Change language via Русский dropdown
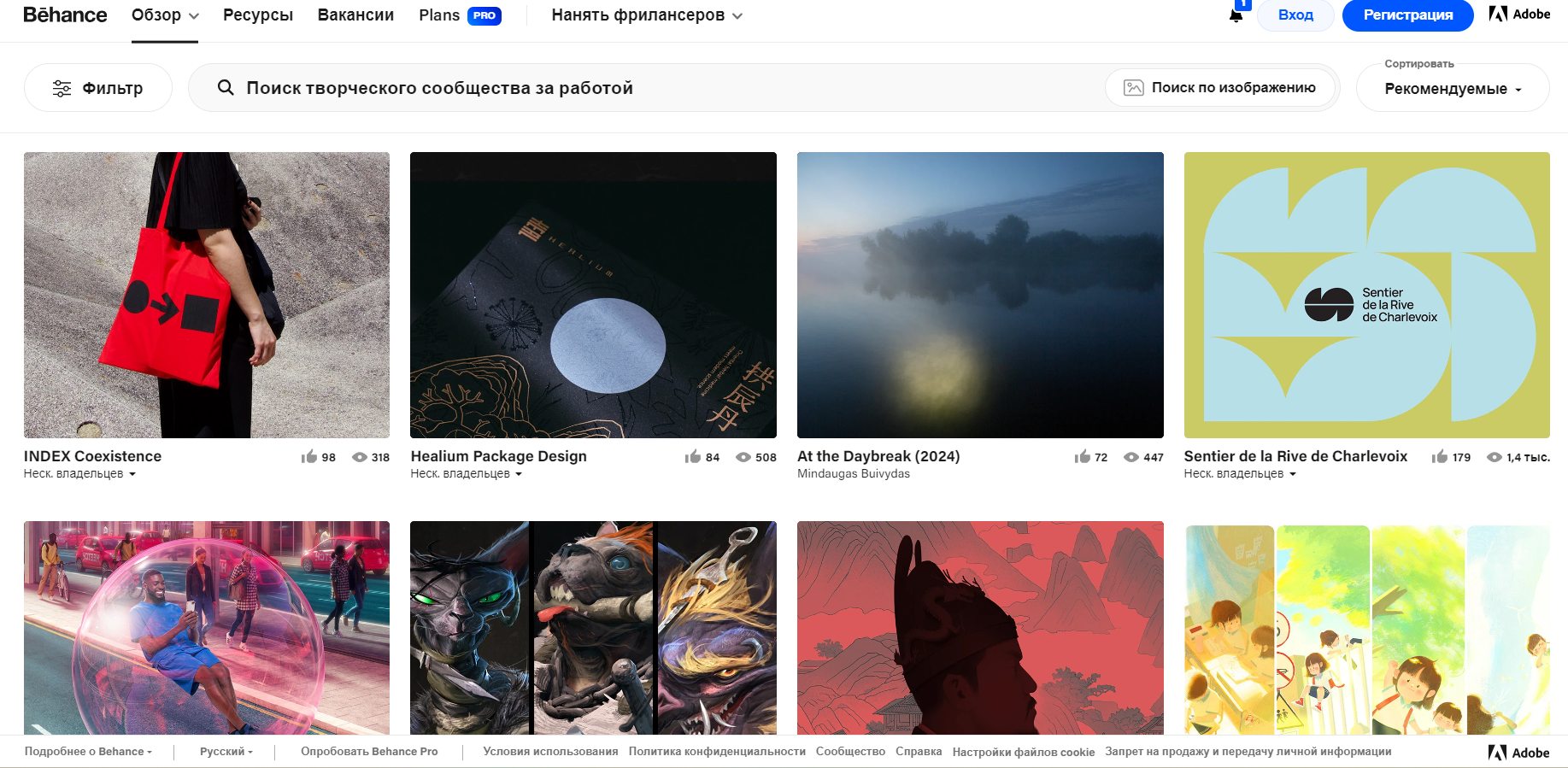1568x768 pixels. coord(226,752)
